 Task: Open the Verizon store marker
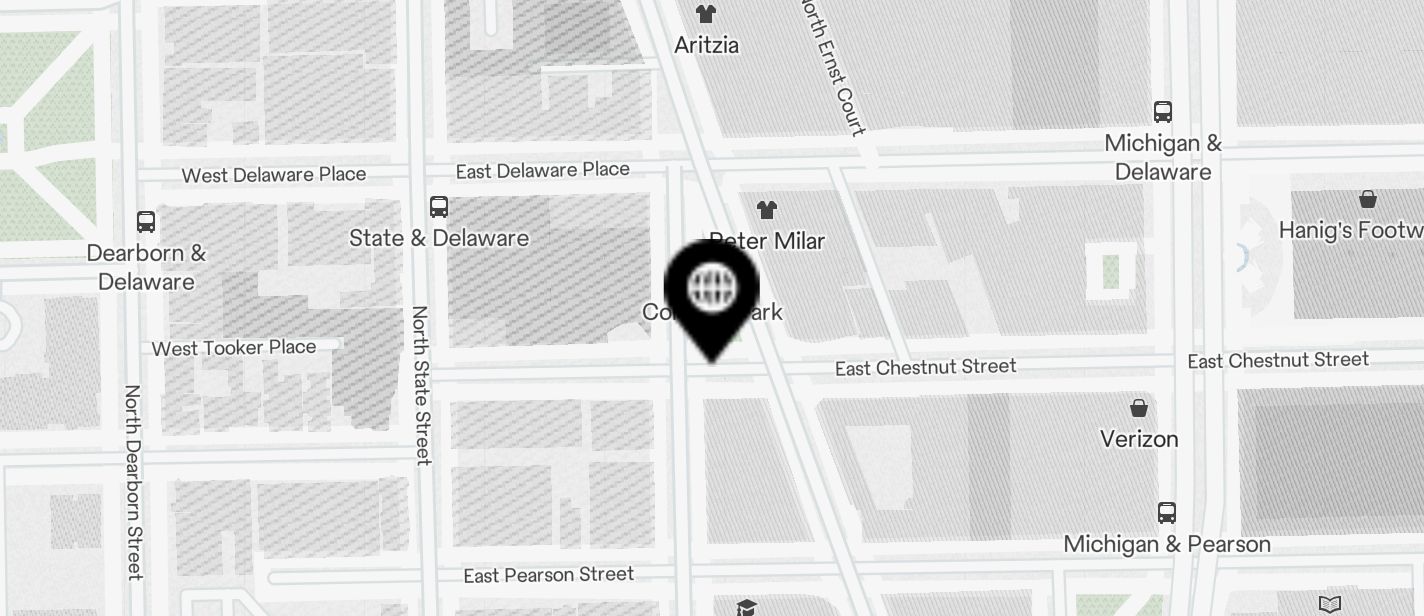point(1138,408)
